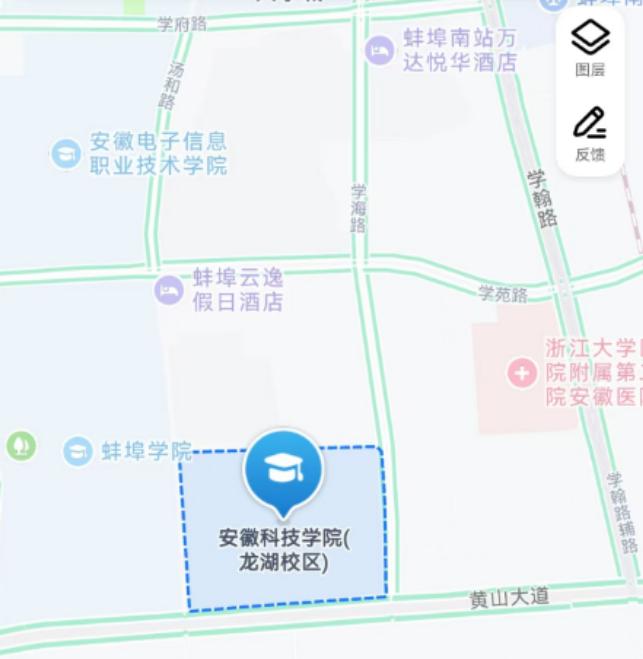Tap the green park marker beside 蚌埠学院

(x=21, y=445)
